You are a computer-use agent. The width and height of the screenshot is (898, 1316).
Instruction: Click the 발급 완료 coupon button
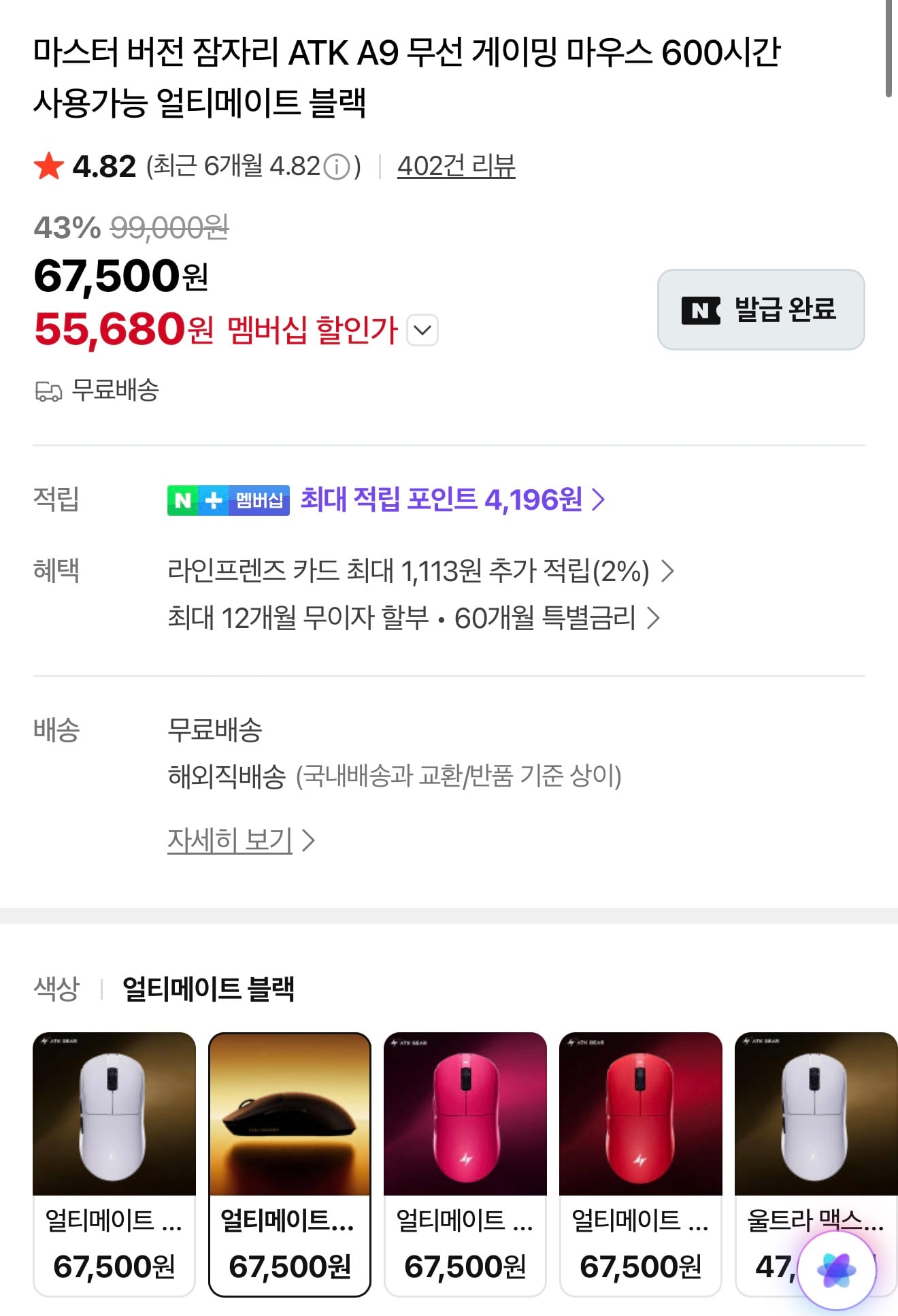pos(759,311)
